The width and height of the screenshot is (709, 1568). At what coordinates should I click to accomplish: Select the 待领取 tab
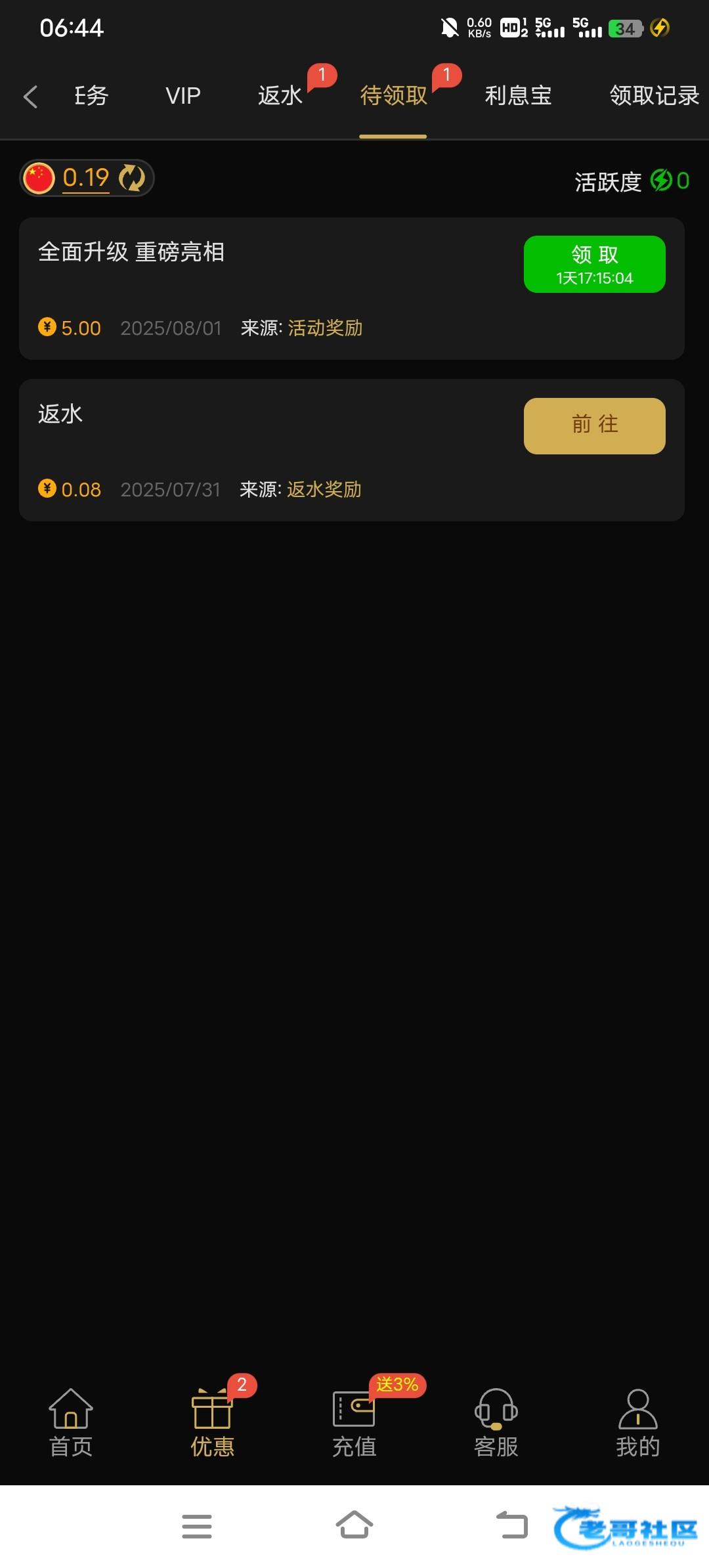(393, 96)
